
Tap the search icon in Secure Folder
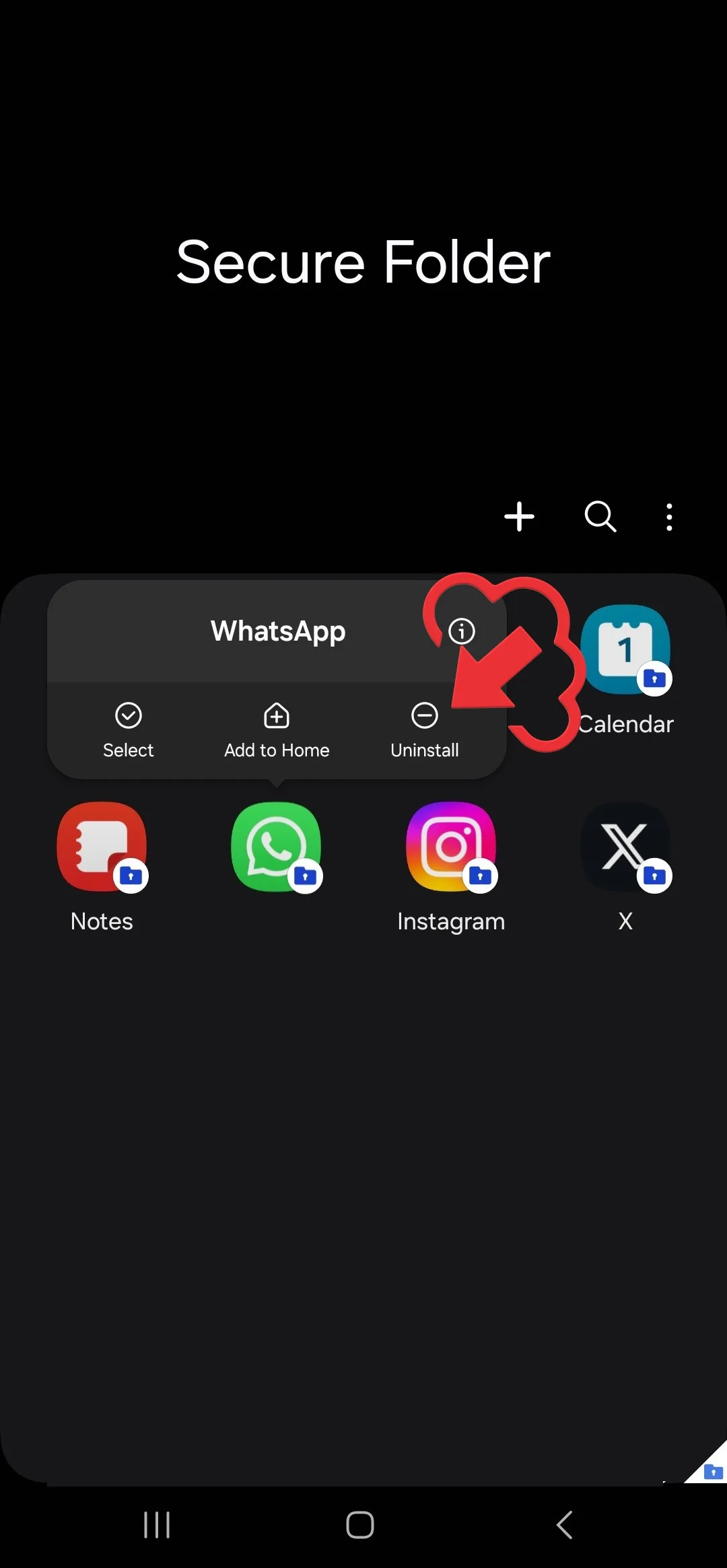point(600,517)
